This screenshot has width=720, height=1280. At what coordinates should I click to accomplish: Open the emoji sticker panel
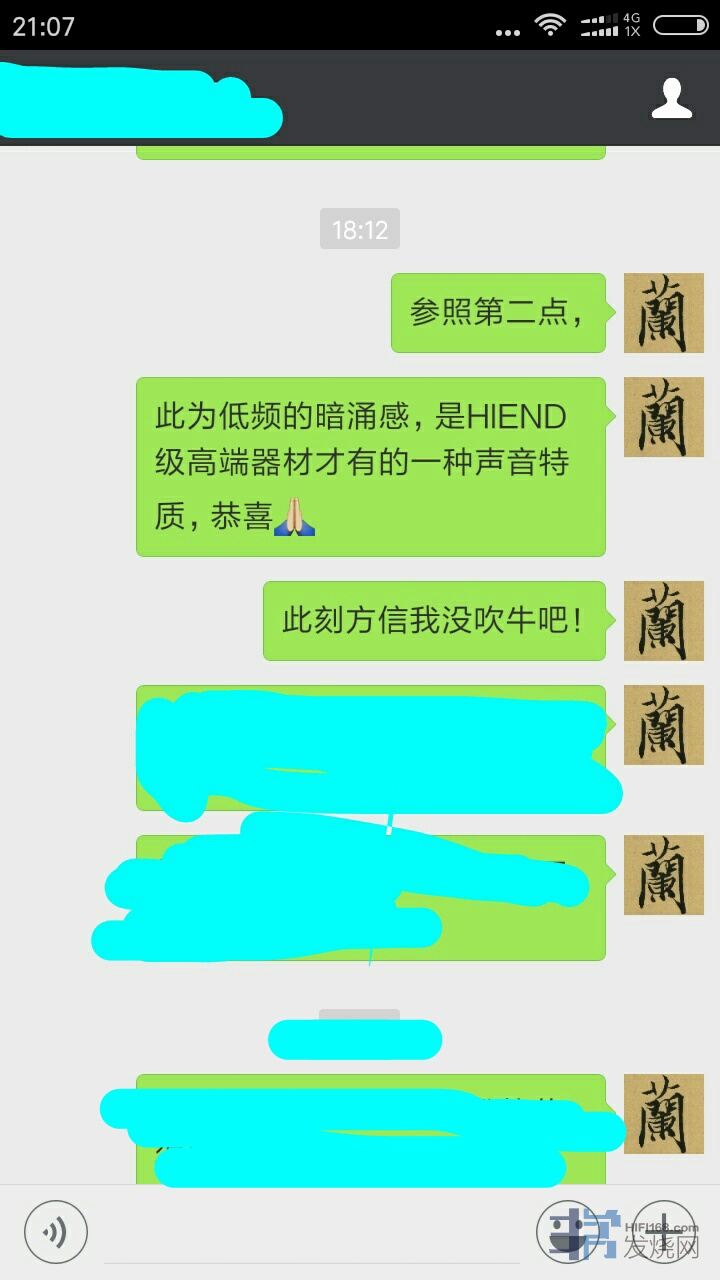pos(568,1230)
